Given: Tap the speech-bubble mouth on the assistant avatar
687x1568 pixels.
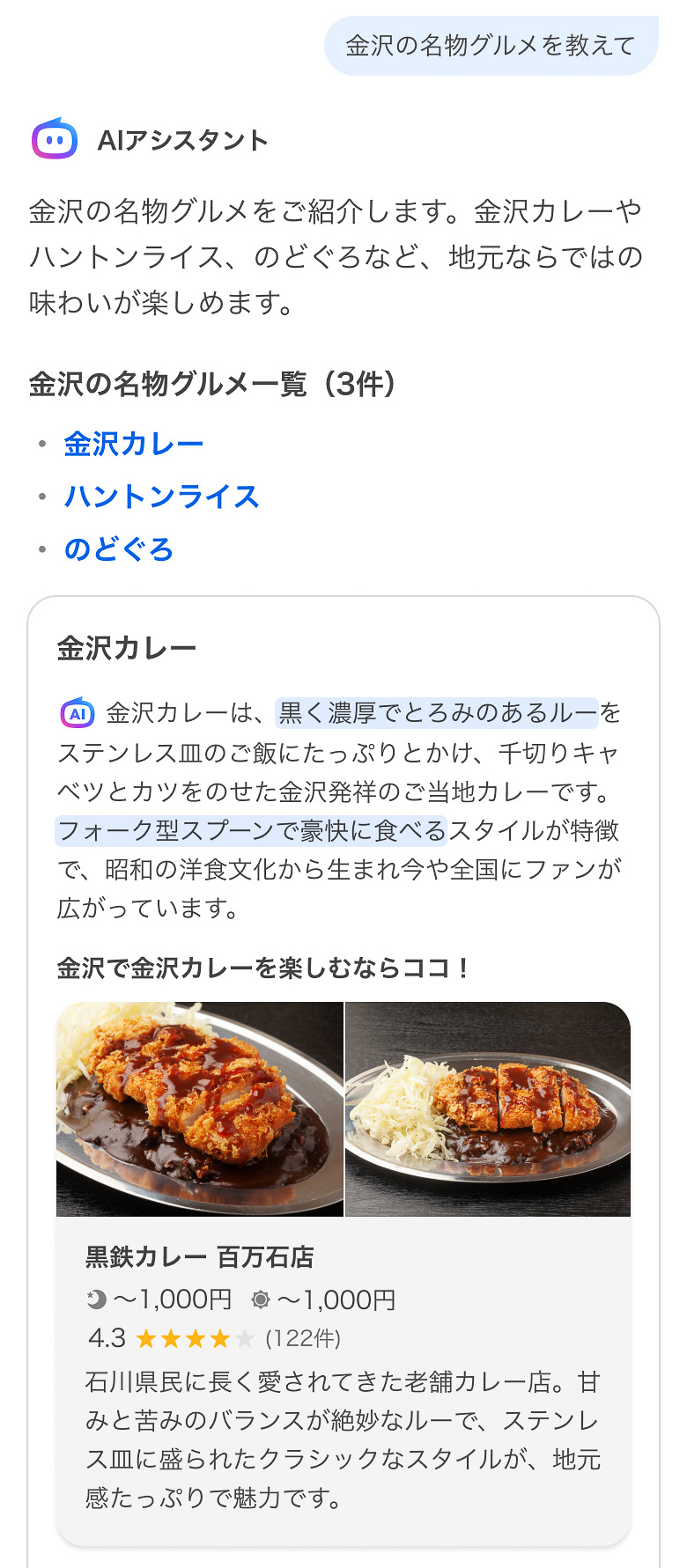Looking at the screenshot, I should pos(54,139).
